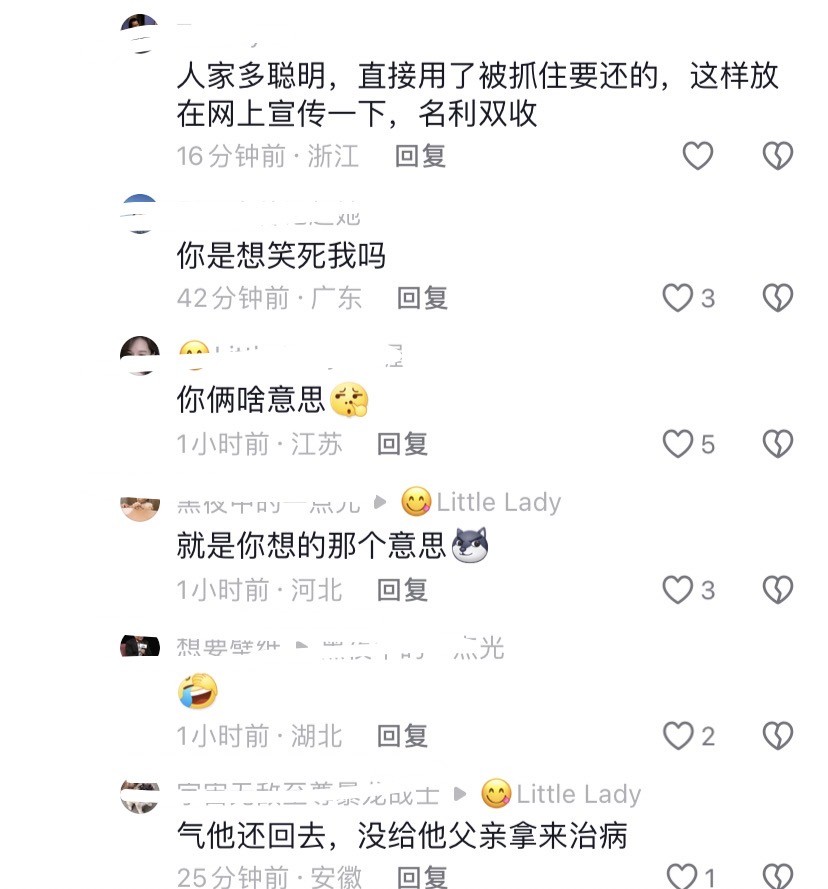Dislike the comment 你是想笑死我吗
The image size is (828, 889).
778,298
